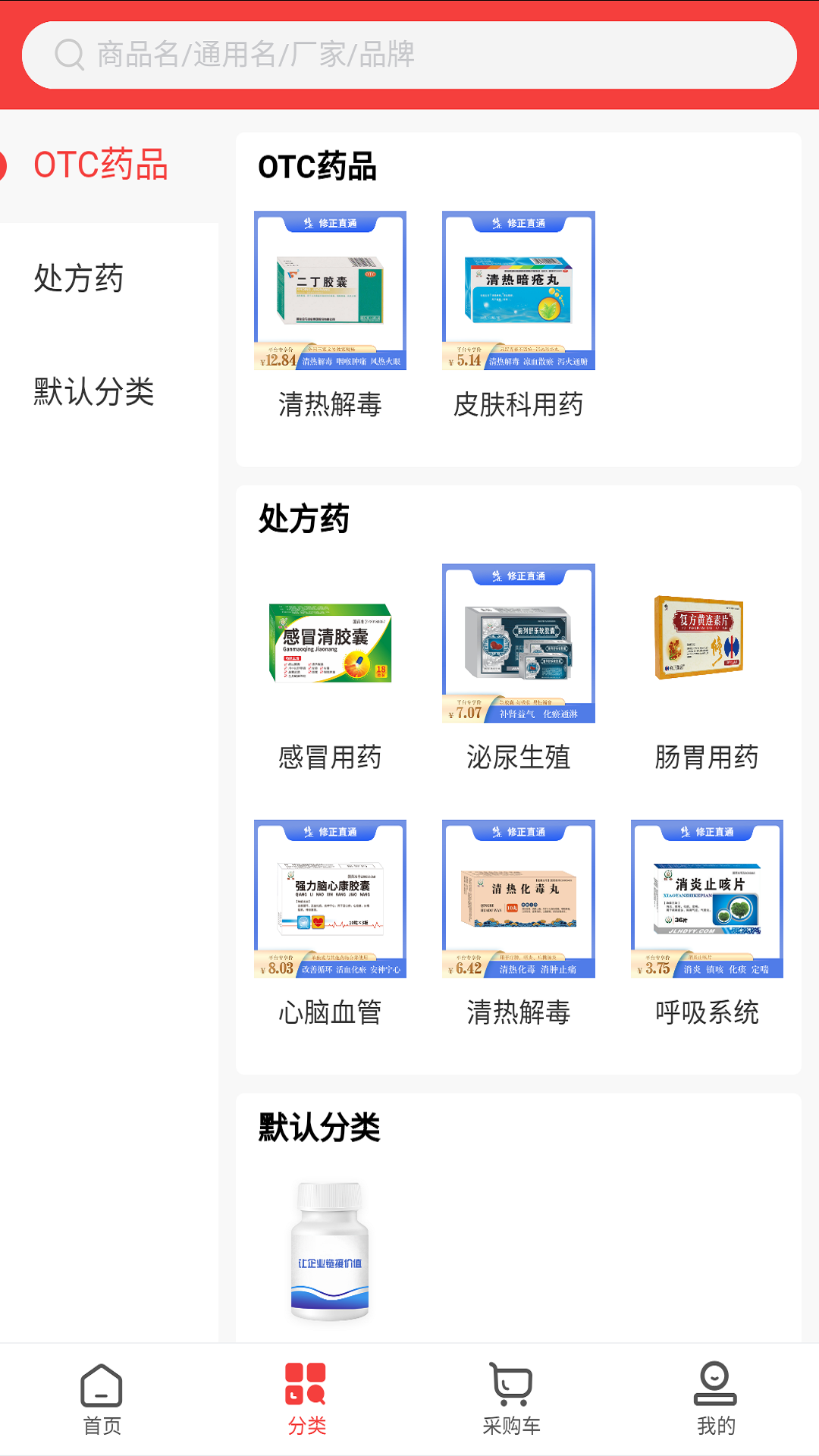Tap the search box for 商品名/通用名/厂家/品牌
The width and height of the screenshot is (819, 1456).
(x=409, y=55)
